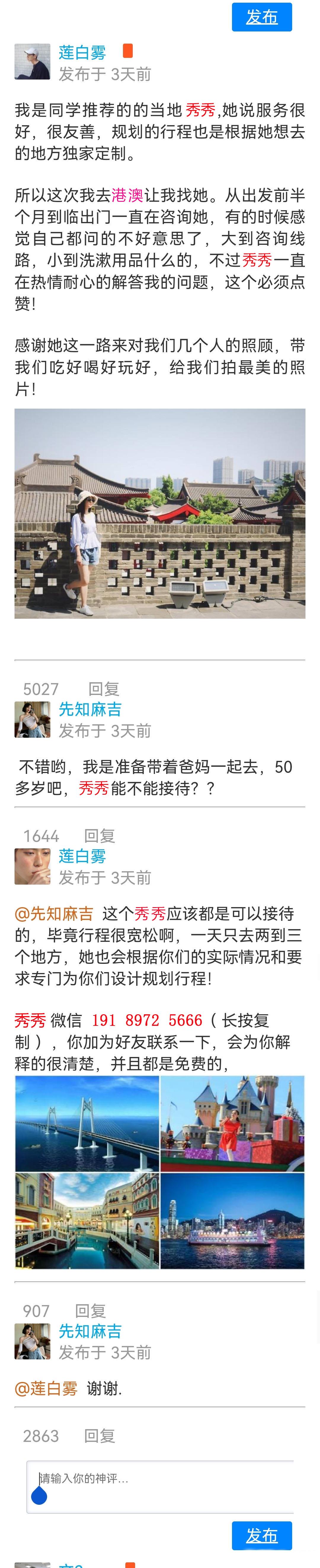Open the Venetian canal mall photo
The image size is (320, 1568).
pos(87,1221)
